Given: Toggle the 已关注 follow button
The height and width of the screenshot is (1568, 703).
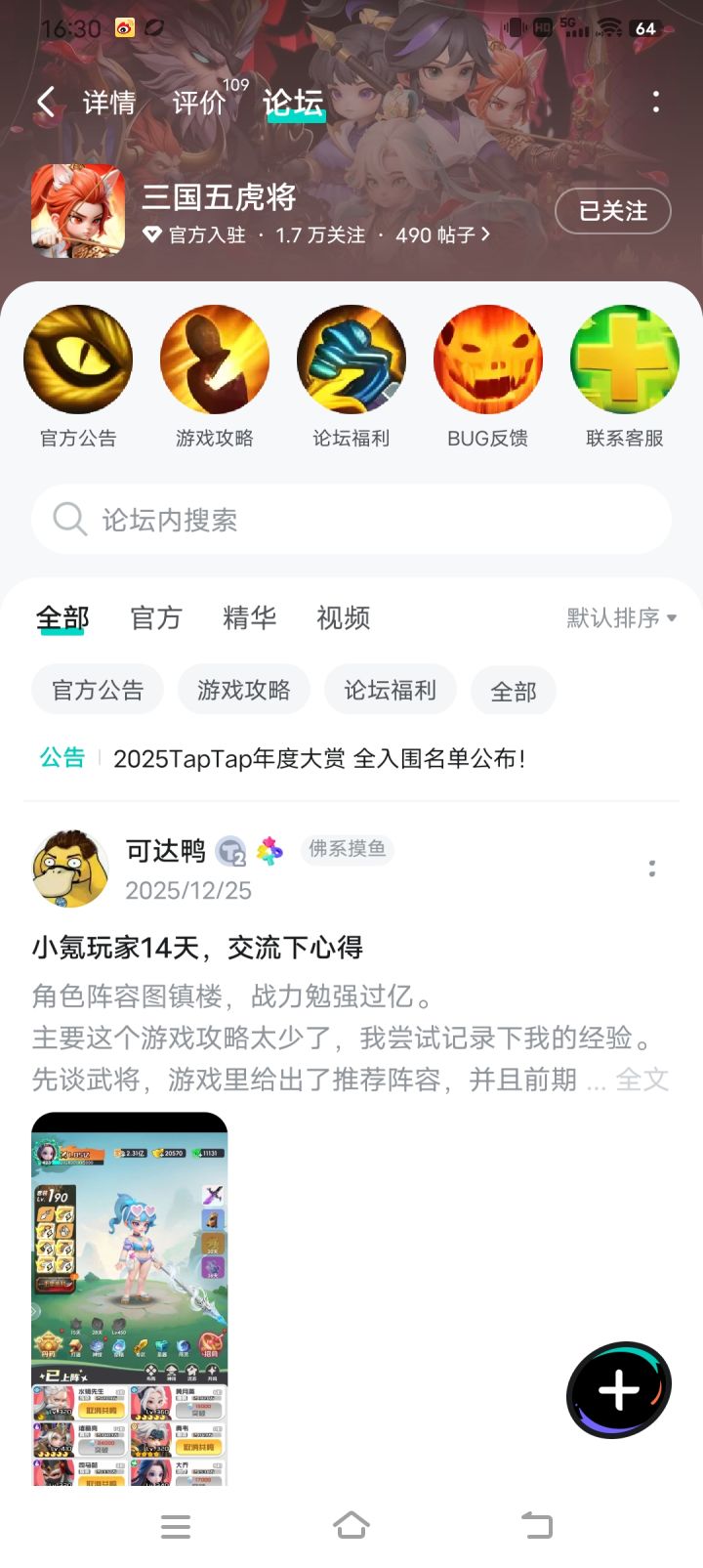Looking at the screenshot, I should click(612, 211).
